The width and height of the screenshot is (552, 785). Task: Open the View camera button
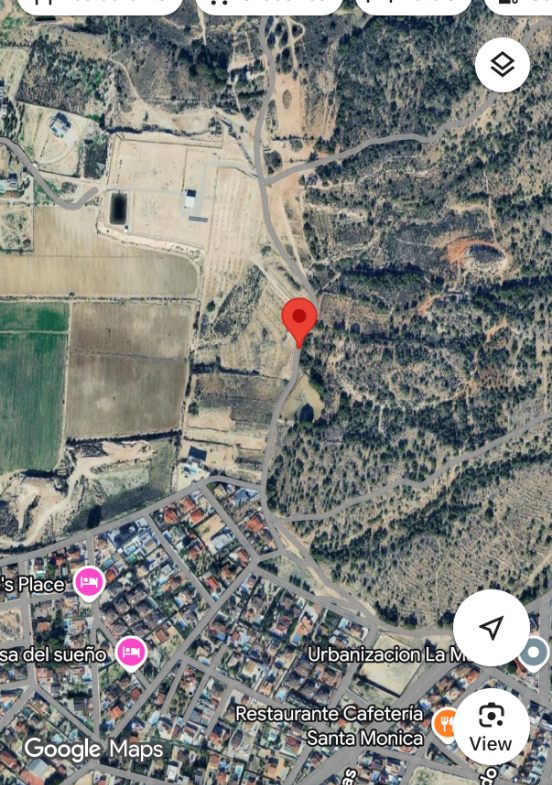click(x=491, y=726)
